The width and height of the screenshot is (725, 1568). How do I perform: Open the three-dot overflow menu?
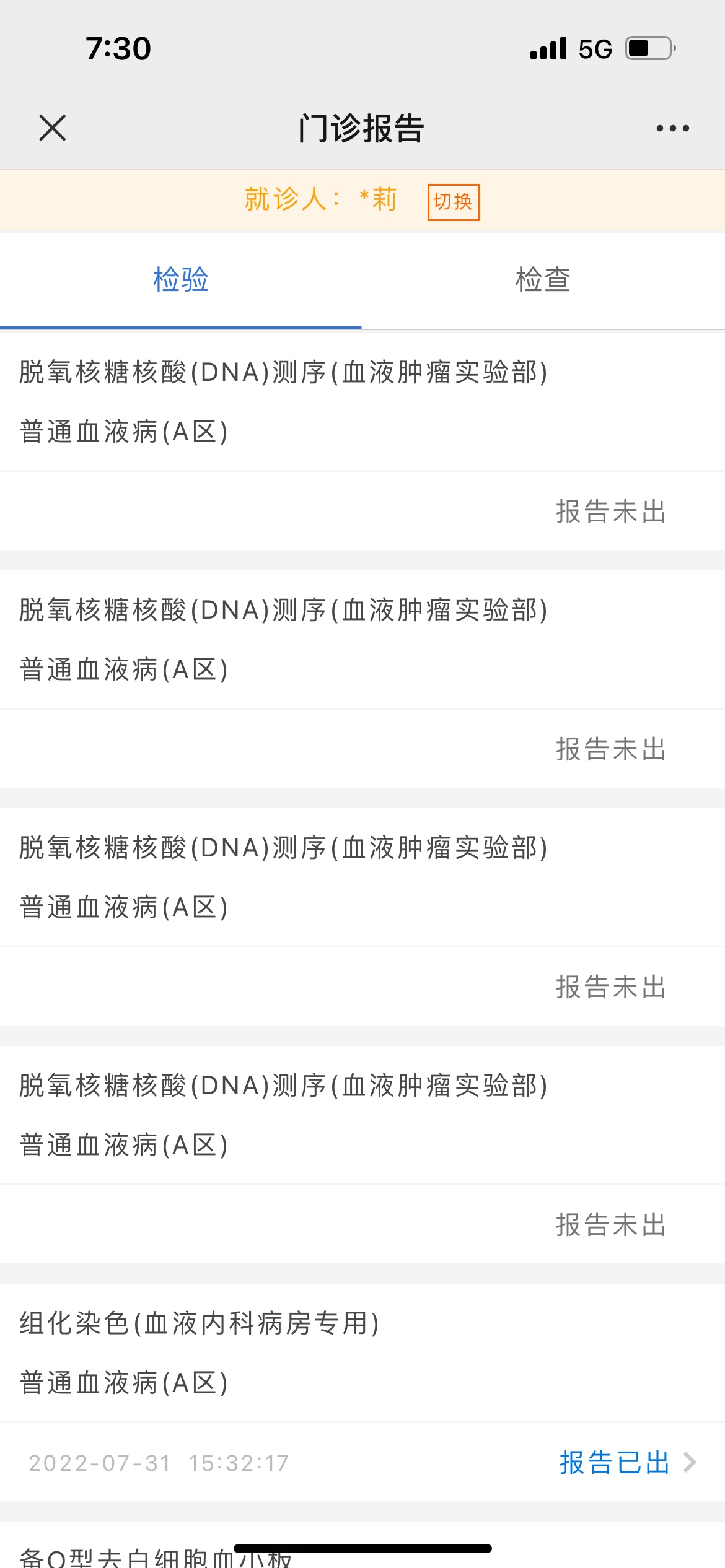672,128
